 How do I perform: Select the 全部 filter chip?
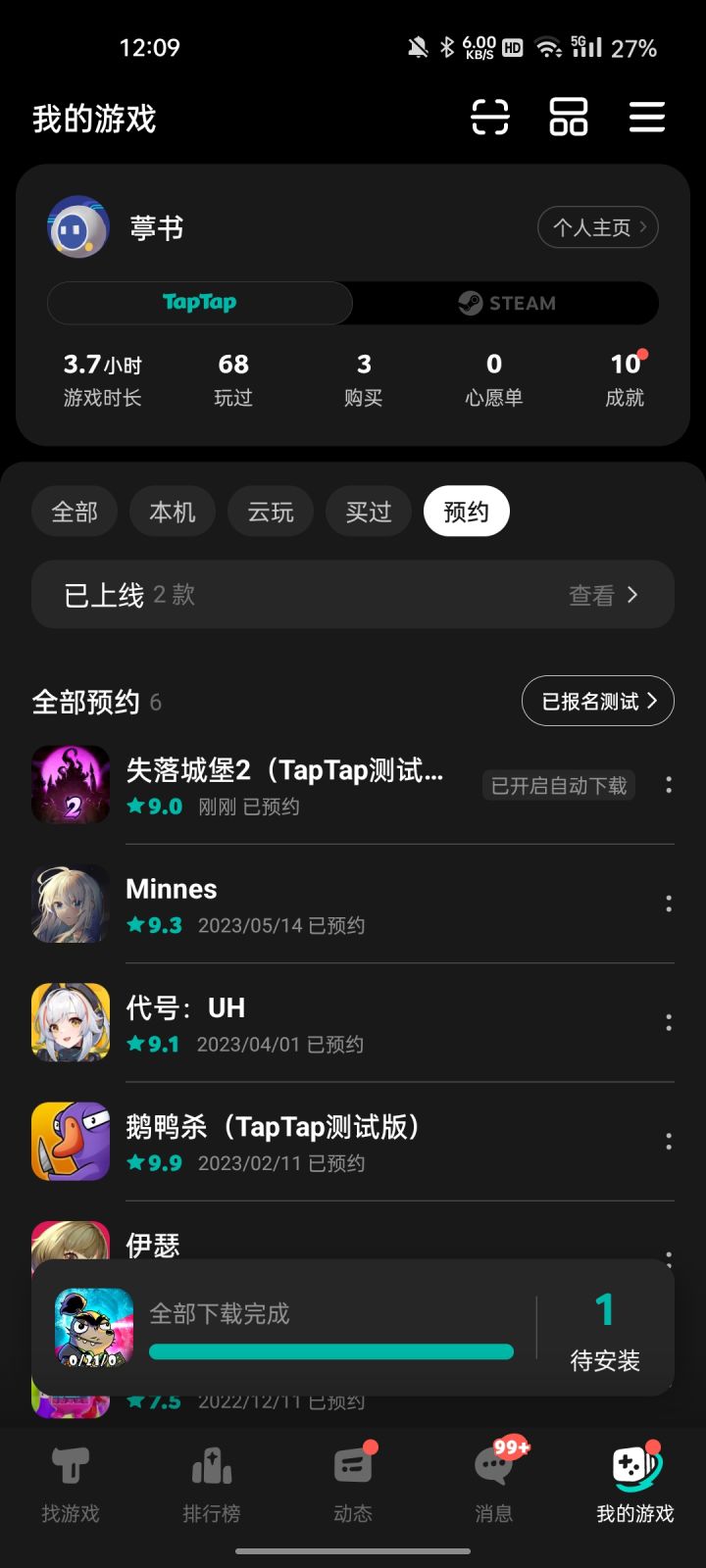pyautogui.click(x=75, y=512)
